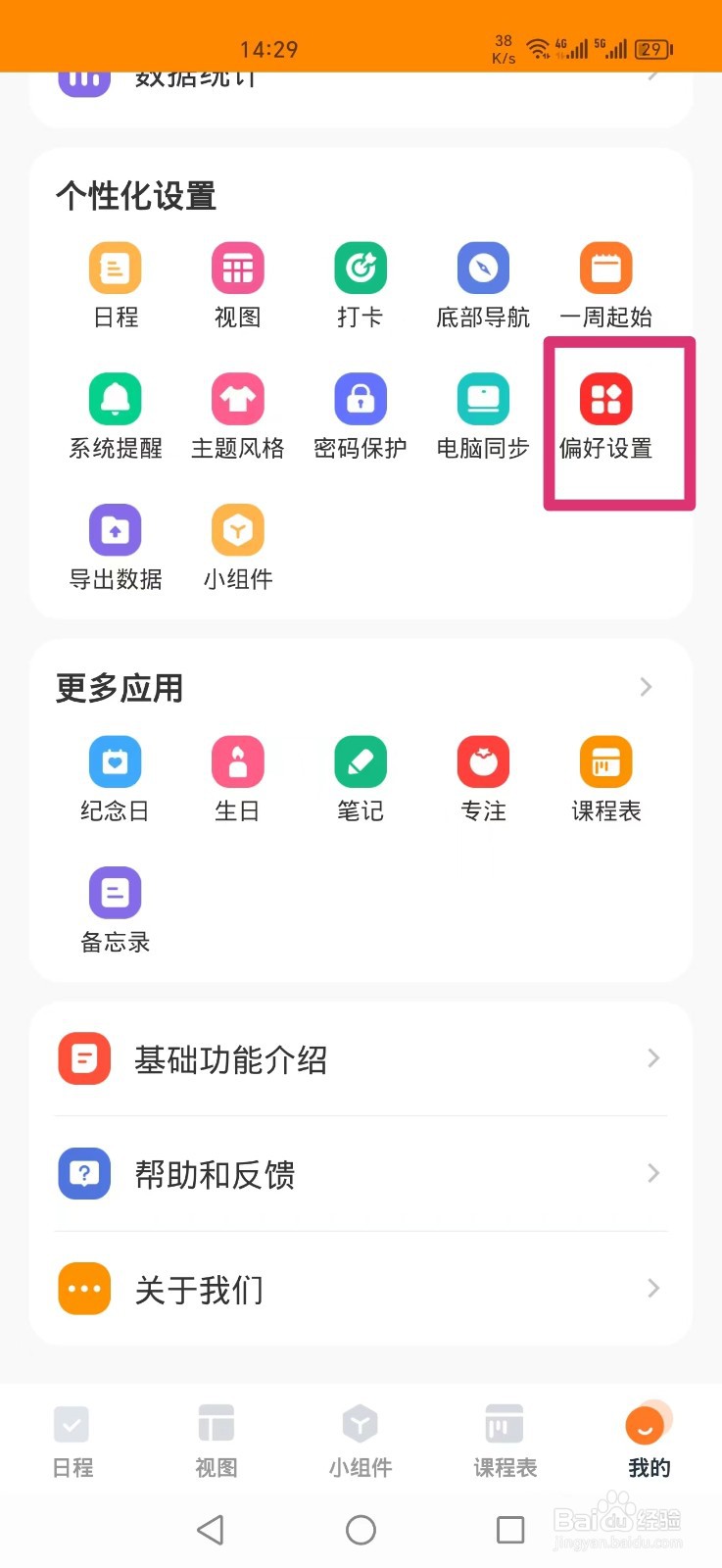The width and height of the screenshot is (722, 1568).
Task: Switch to the 课程表 timetable tab
Action: [504, 1439]
